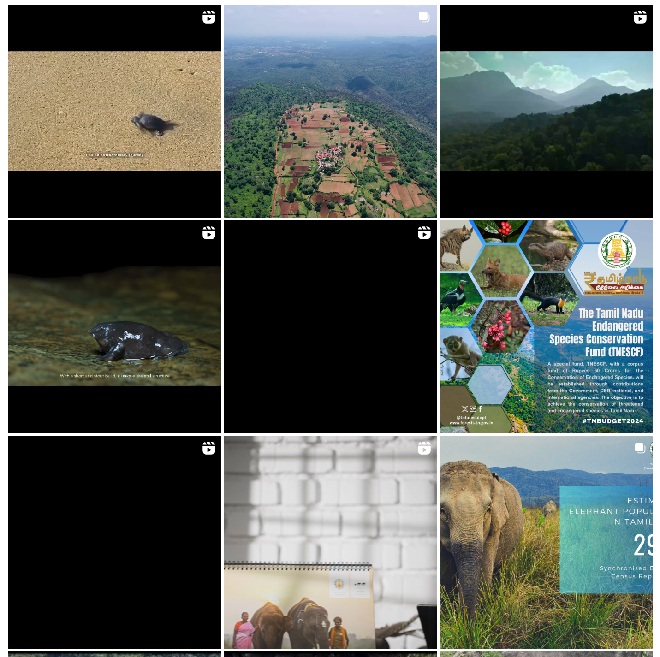Open the aerial farmland village post
This screenshot has height=657, width=660.
[330, 111]
